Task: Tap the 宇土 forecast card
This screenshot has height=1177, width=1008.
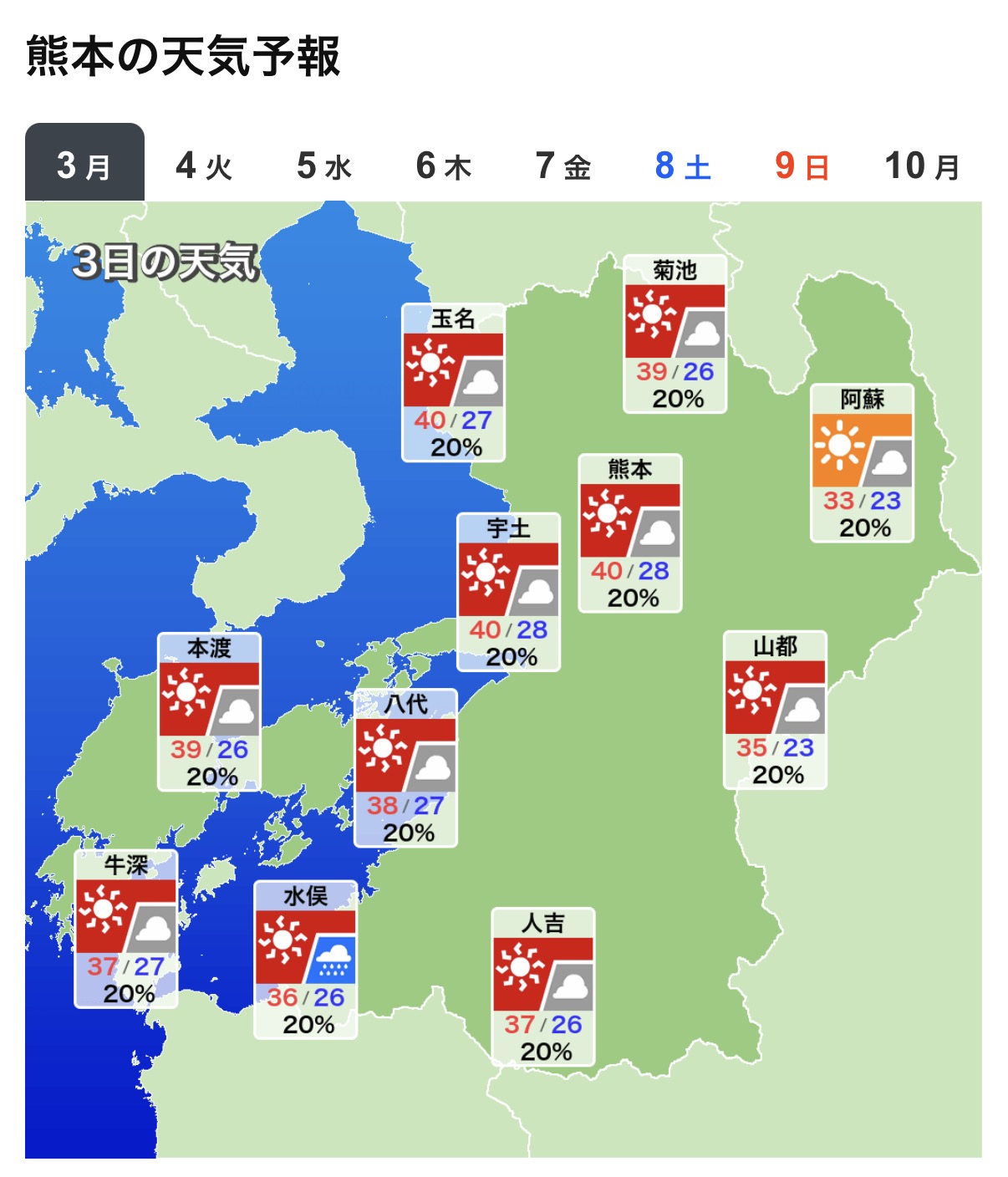Action: pyautogui.click(x=508, y=592)
